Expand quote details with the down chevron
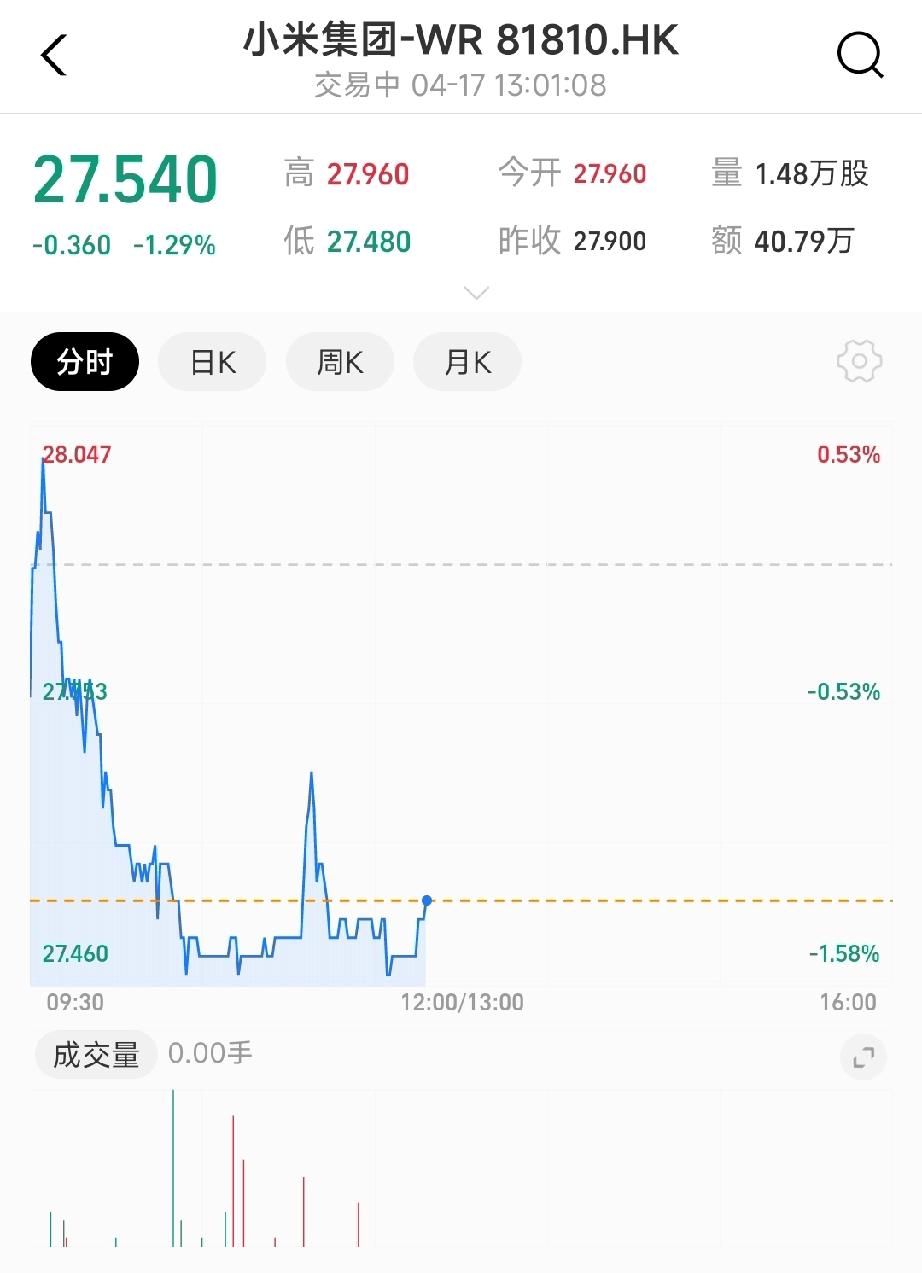Viewport: 922px width, 1273px height. click(x=477, y=292)
